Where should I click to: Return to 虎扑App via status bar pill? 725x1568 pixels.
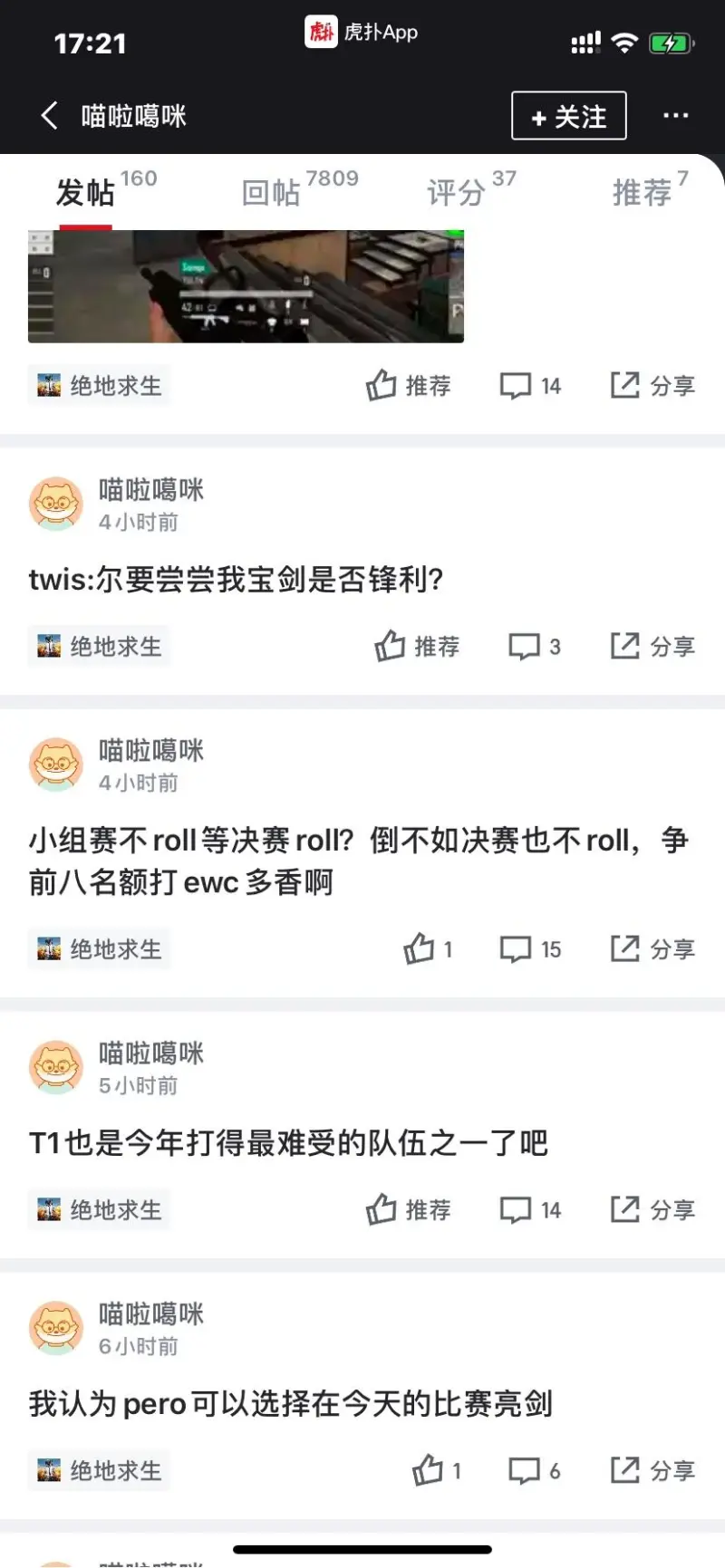click(362, 32)
